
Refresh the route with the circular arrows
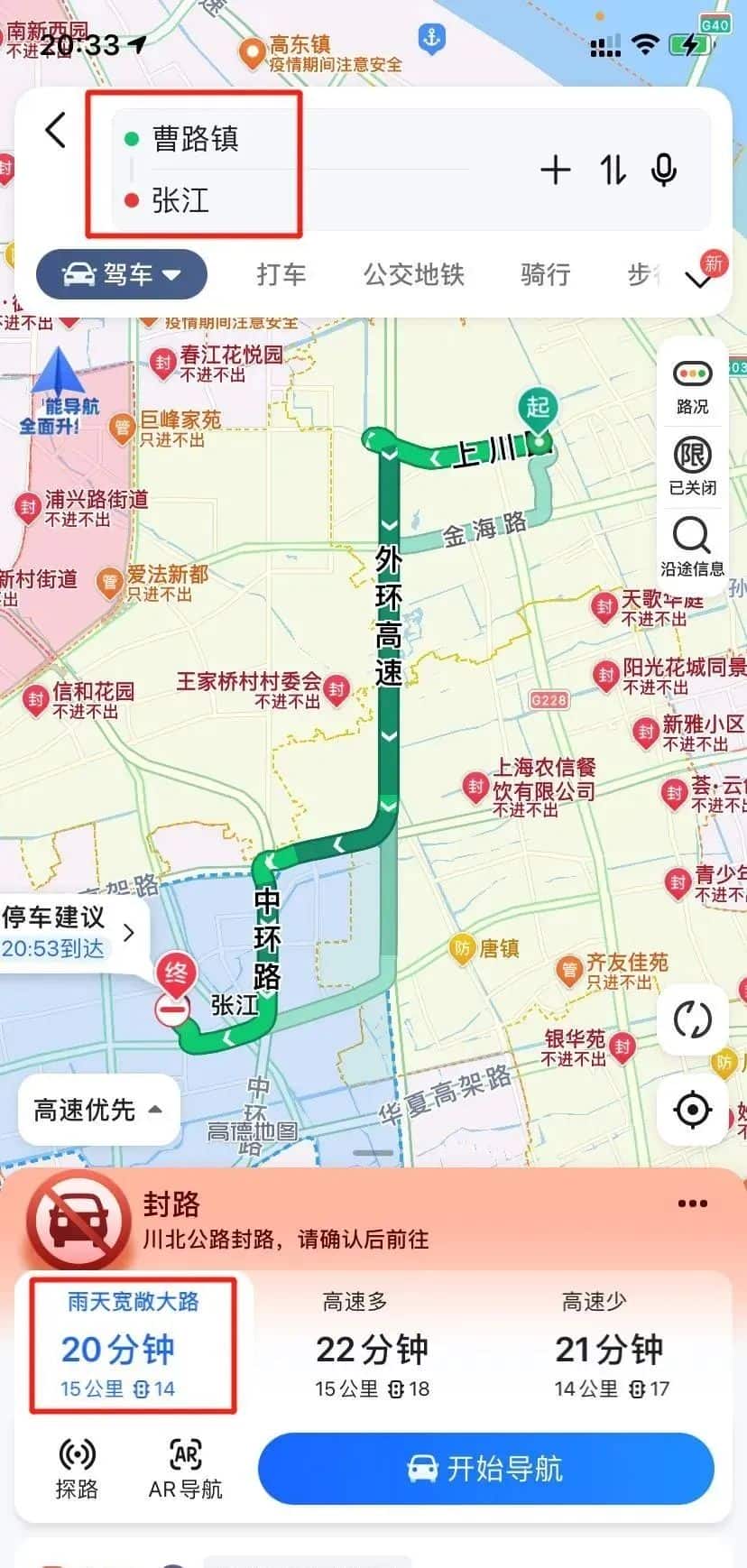pos(692,1020)
